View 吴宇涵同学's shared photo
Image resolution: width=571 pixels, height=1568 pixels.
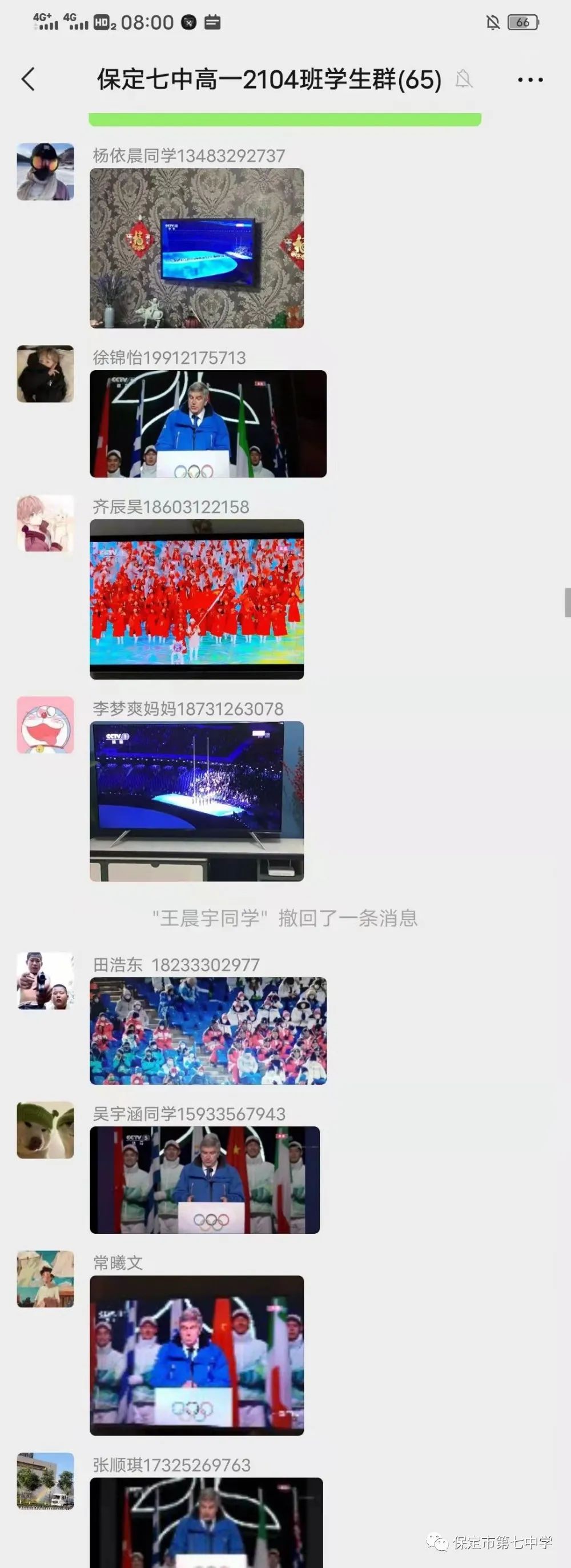204,1180
